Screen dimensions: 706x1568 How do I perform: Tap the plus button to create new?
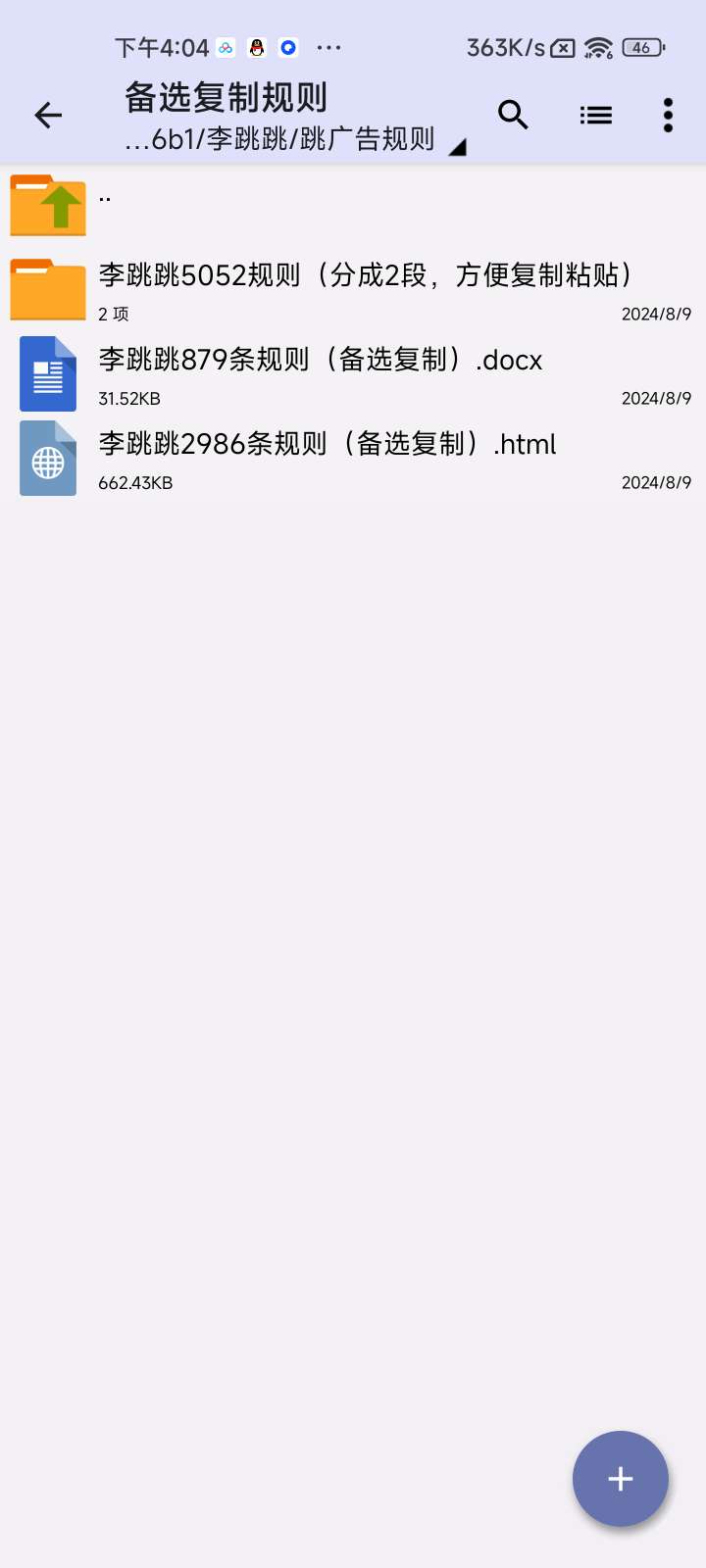[x=620, y=1478]
